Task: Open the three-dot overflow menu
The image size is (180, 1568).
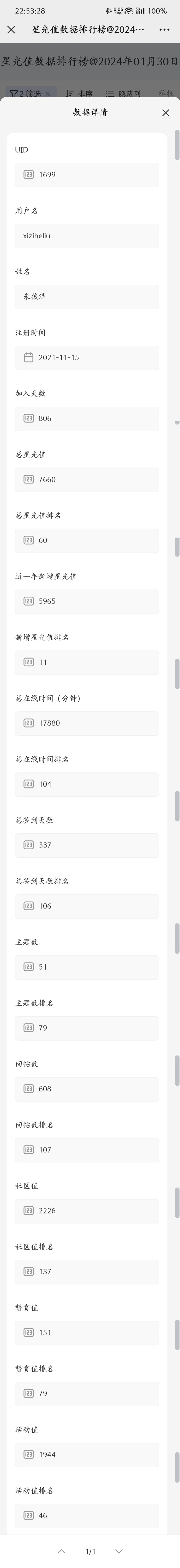Action: pos(164,29)
